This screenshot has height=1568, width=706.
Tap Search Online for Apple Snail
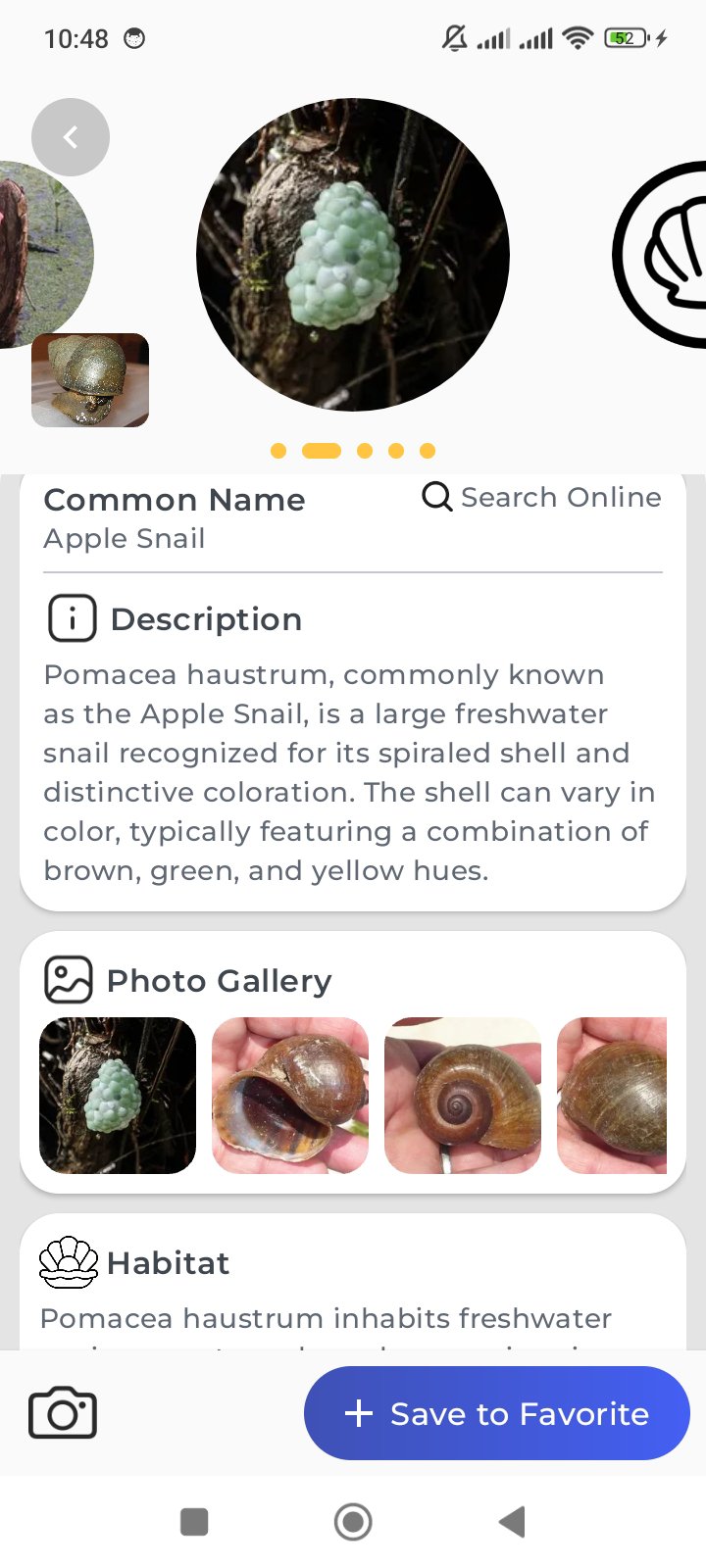click(541, 498)
